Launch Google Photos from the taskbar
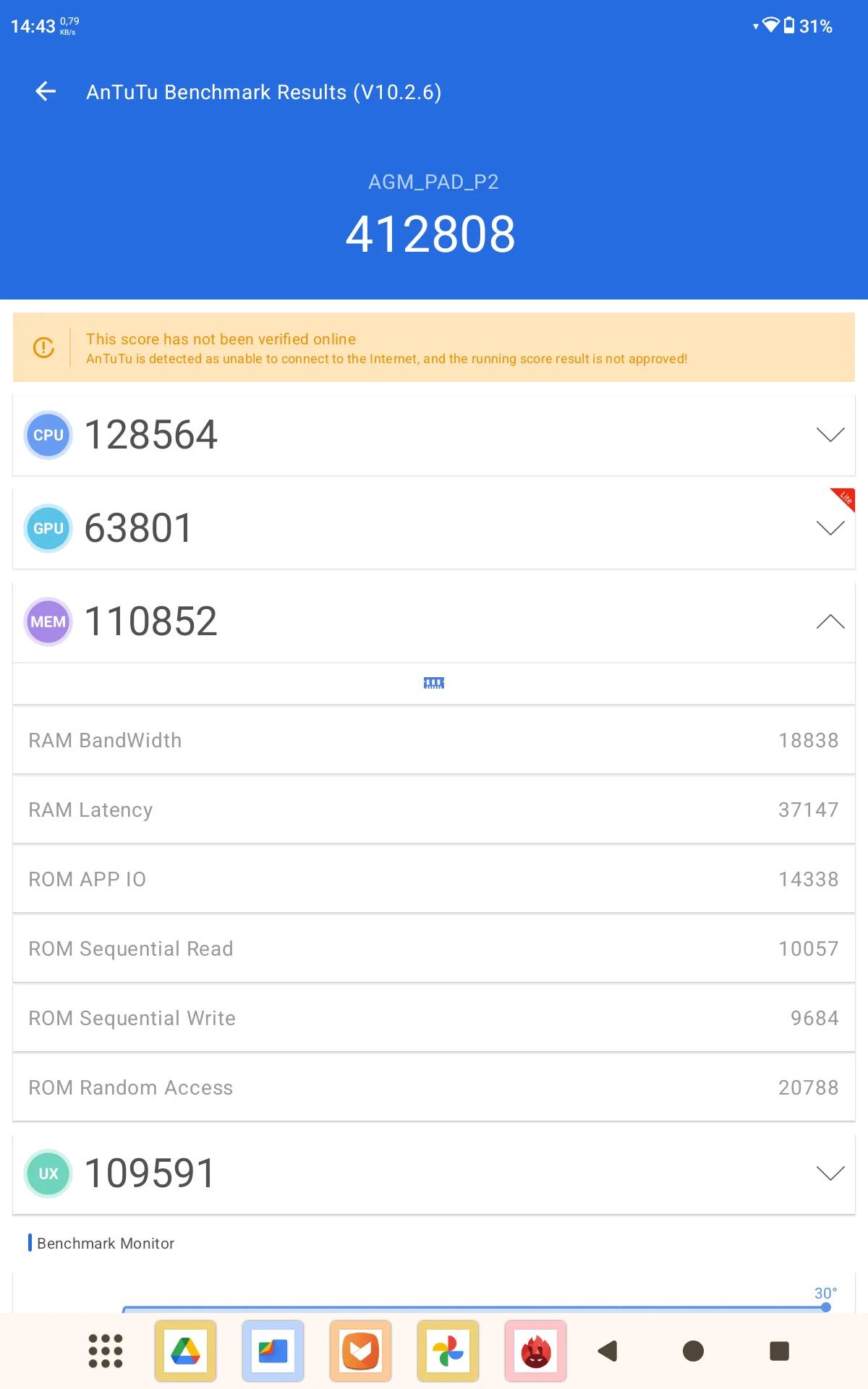868x1389 pixels. click(448, 1351)
